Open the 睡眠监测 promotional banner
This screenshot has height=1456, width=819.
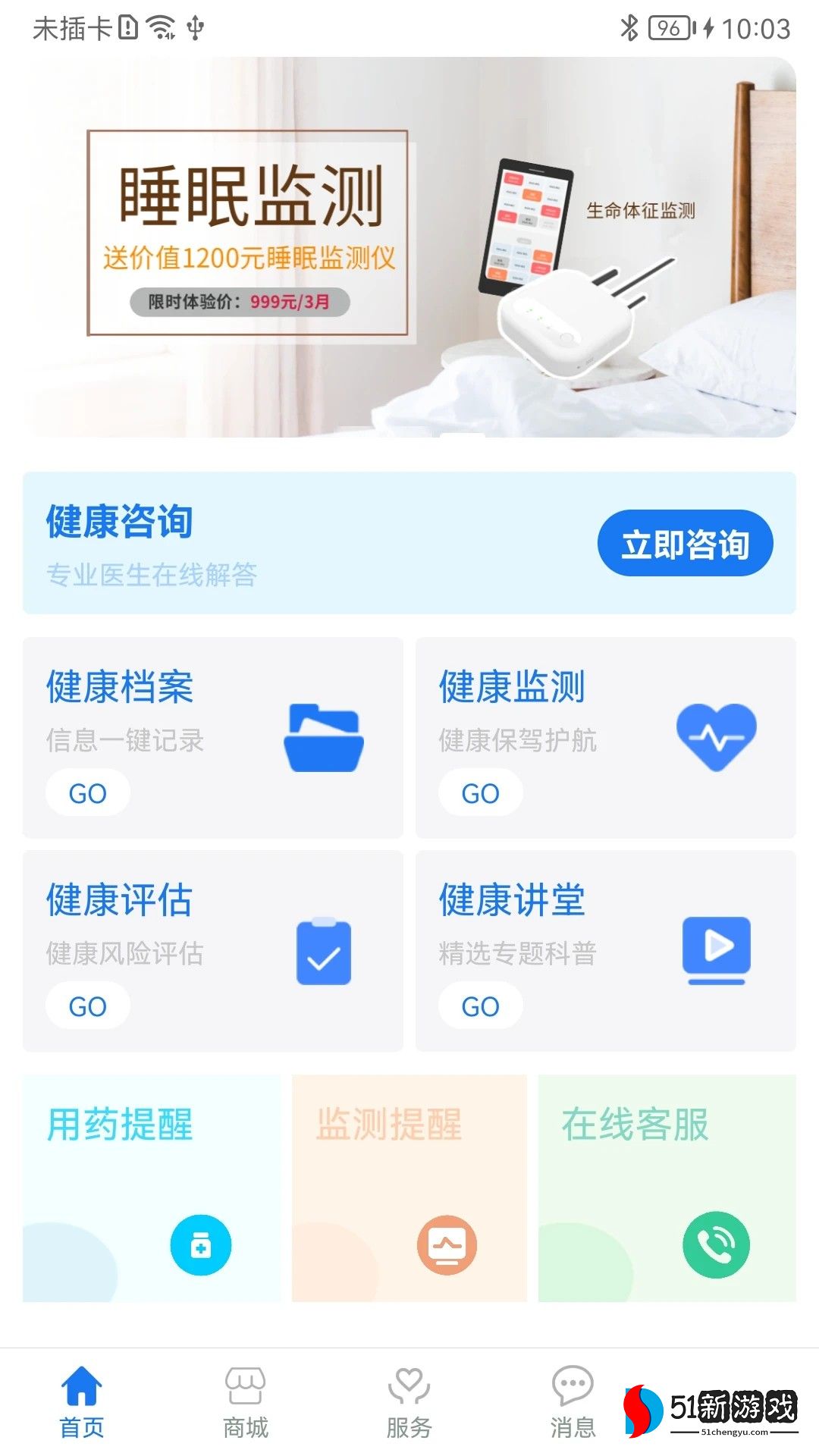[x=409, y=246]
